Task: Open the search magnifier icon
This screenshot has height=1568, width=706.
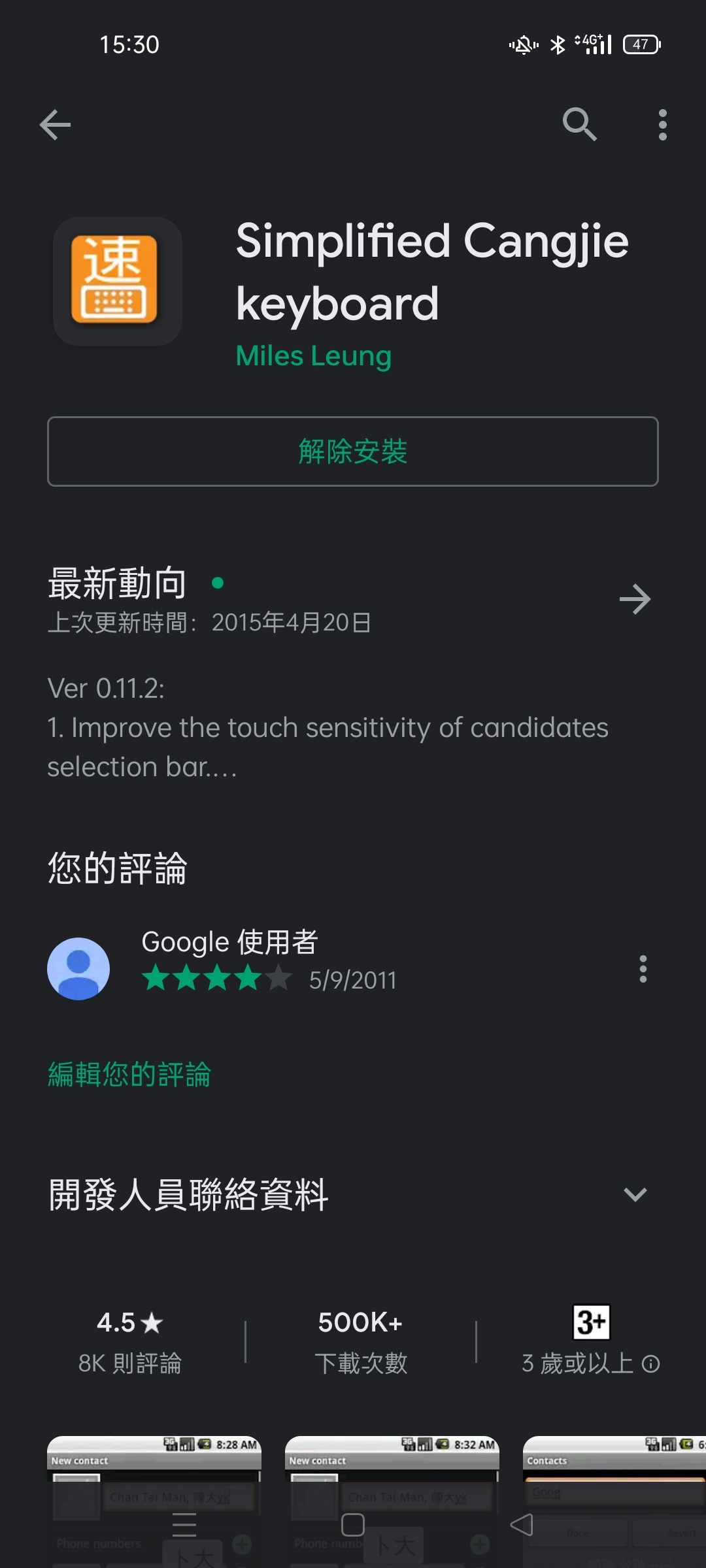Action: click(x=580, y=124)
